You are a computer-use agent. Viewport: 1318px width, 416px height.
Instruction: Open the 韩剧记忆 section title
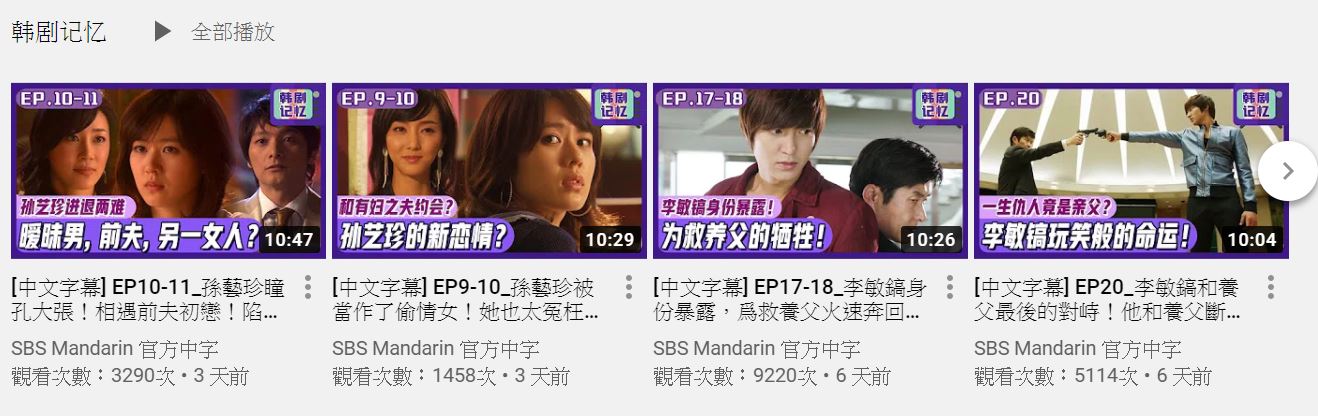coord(59,32)
